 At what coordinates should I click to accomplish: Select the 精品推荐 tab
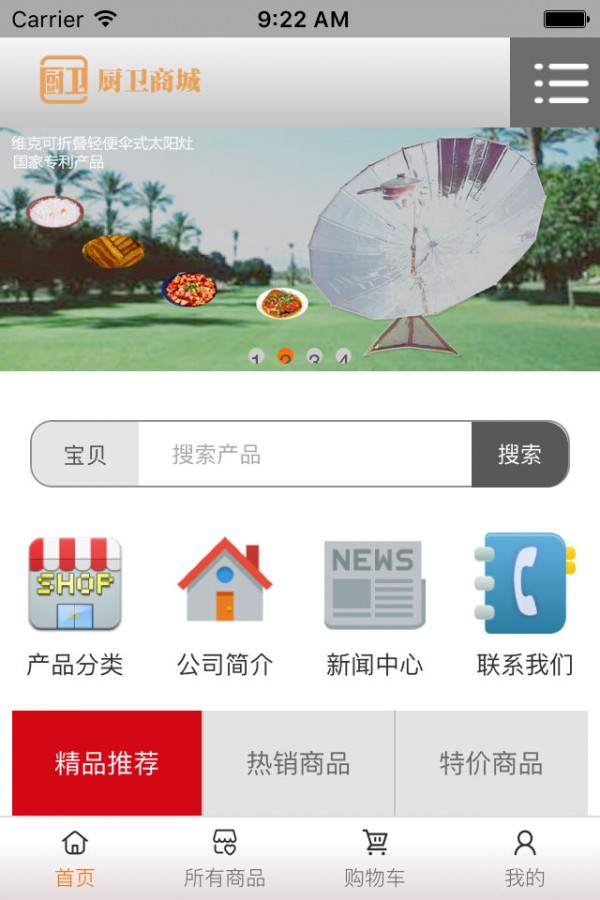coord(107,764)
